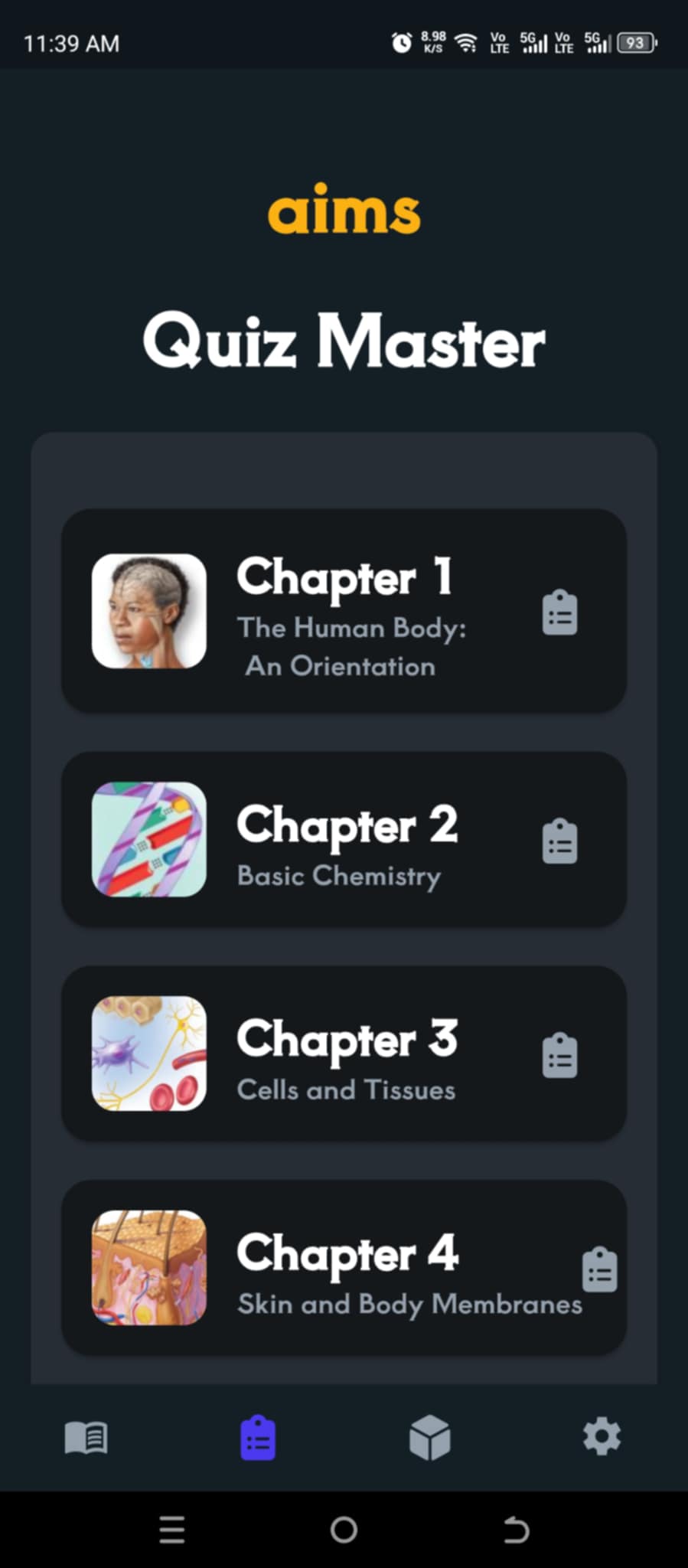Switch to the book reading tab
The image size is (688, 1568).
[86, 1437]
